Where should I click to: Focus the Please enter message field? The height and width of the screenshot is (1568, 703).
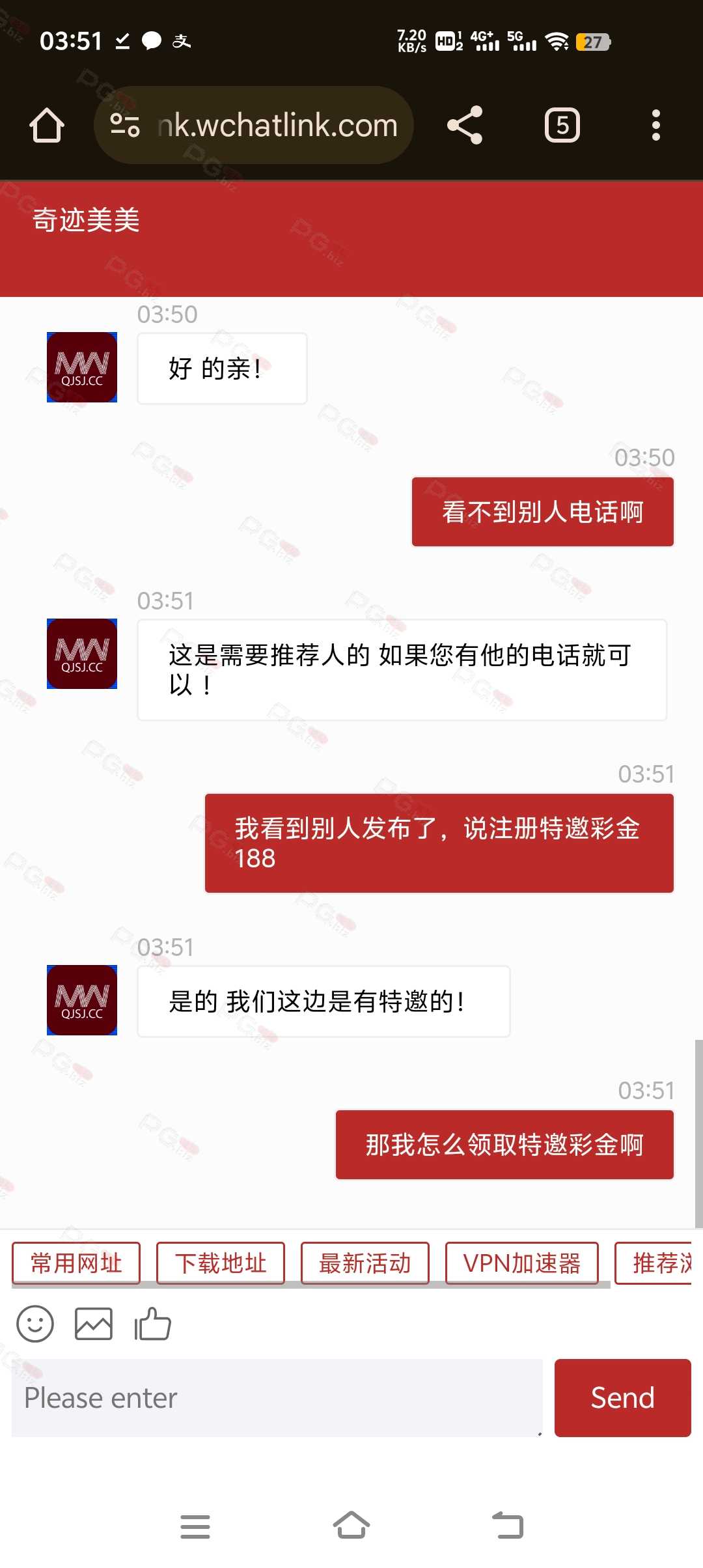(277, 1398)
